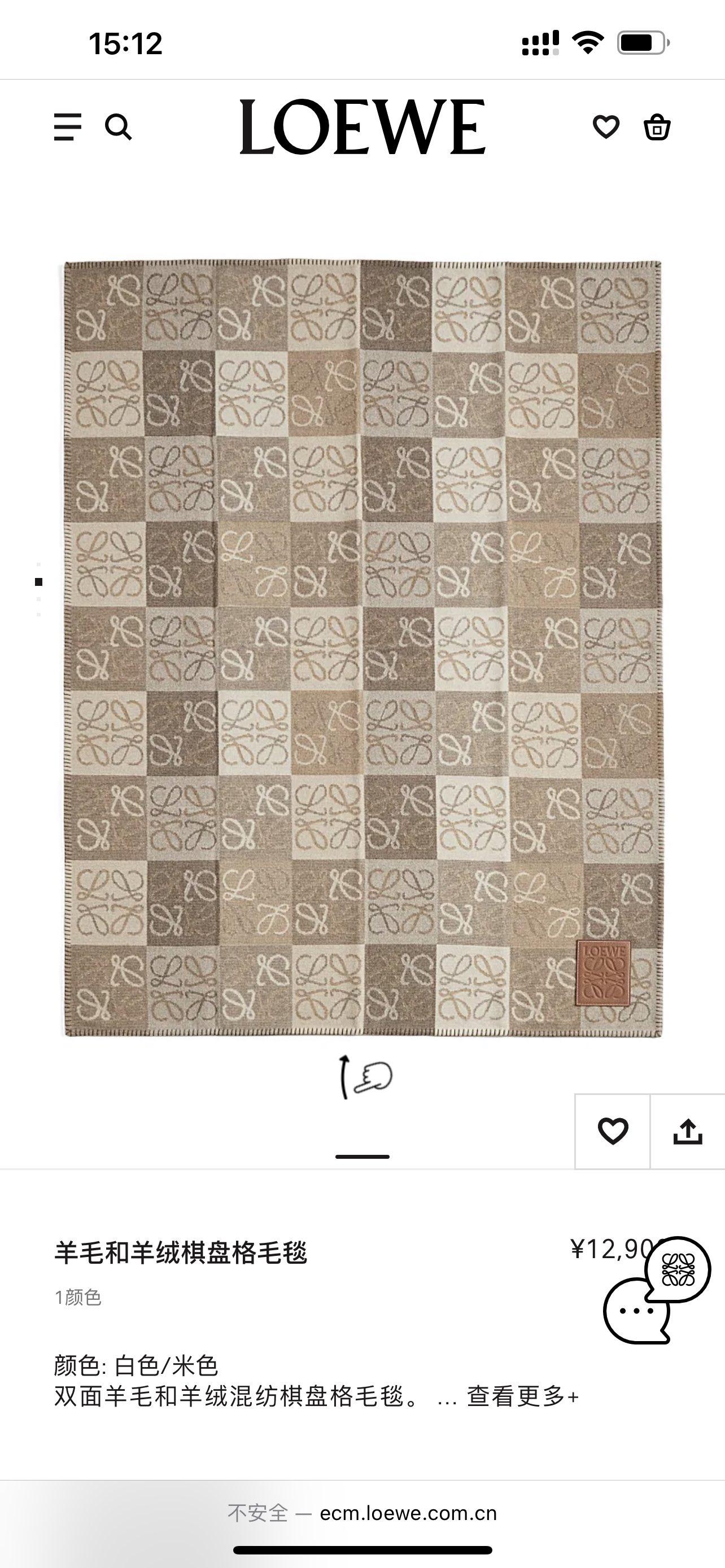
Task: Open the search magnifier
Action: (x=118, y=127)
